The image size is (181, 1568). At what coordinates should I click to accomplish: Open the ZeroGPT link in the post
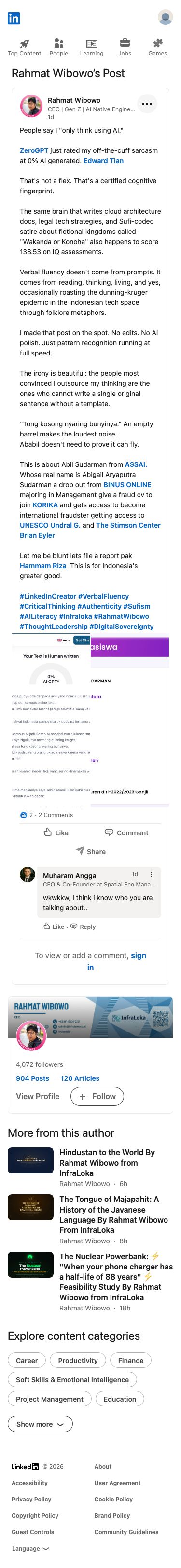click(34, 150)
